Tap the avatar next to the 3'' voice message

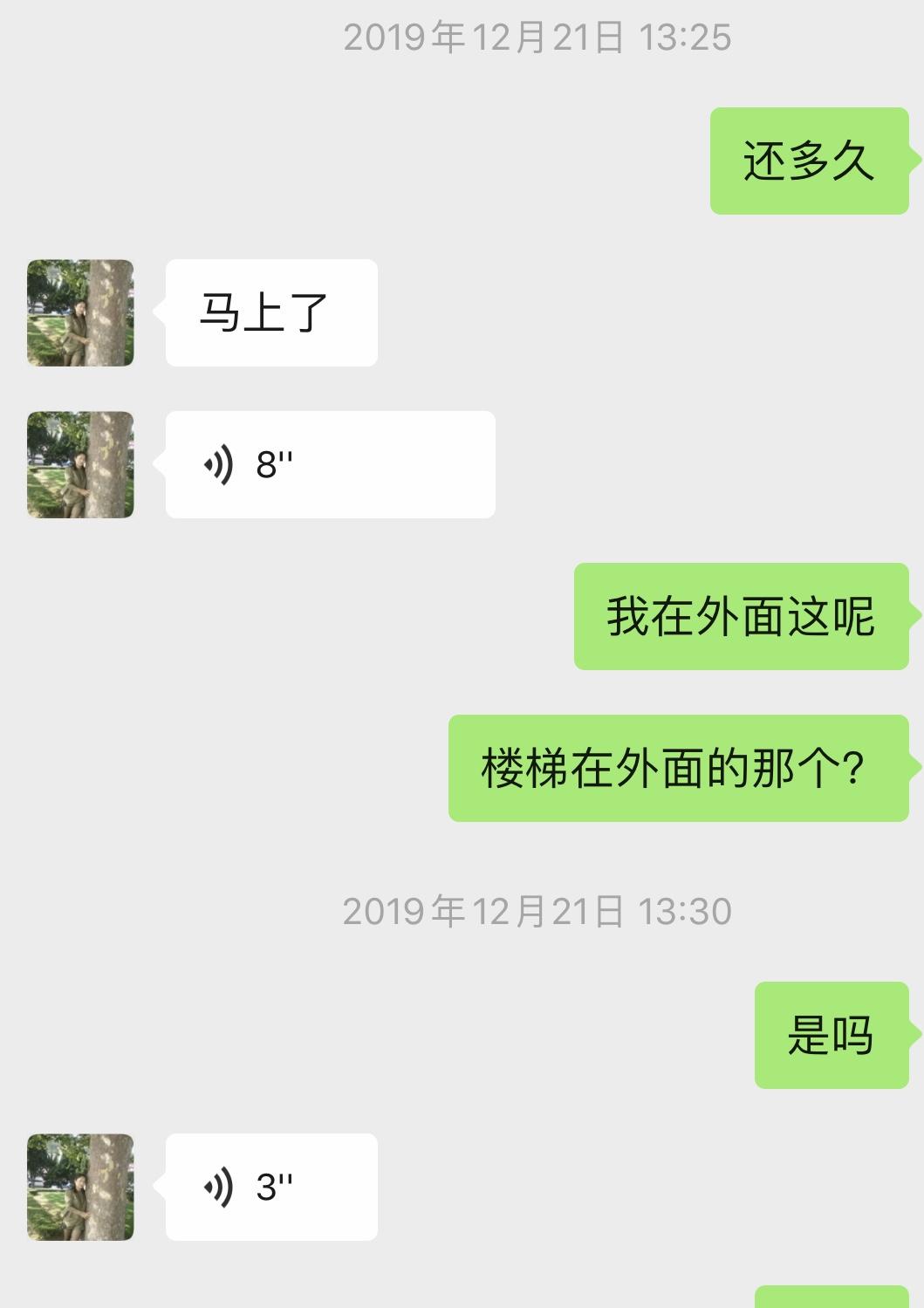(80, 1187)
